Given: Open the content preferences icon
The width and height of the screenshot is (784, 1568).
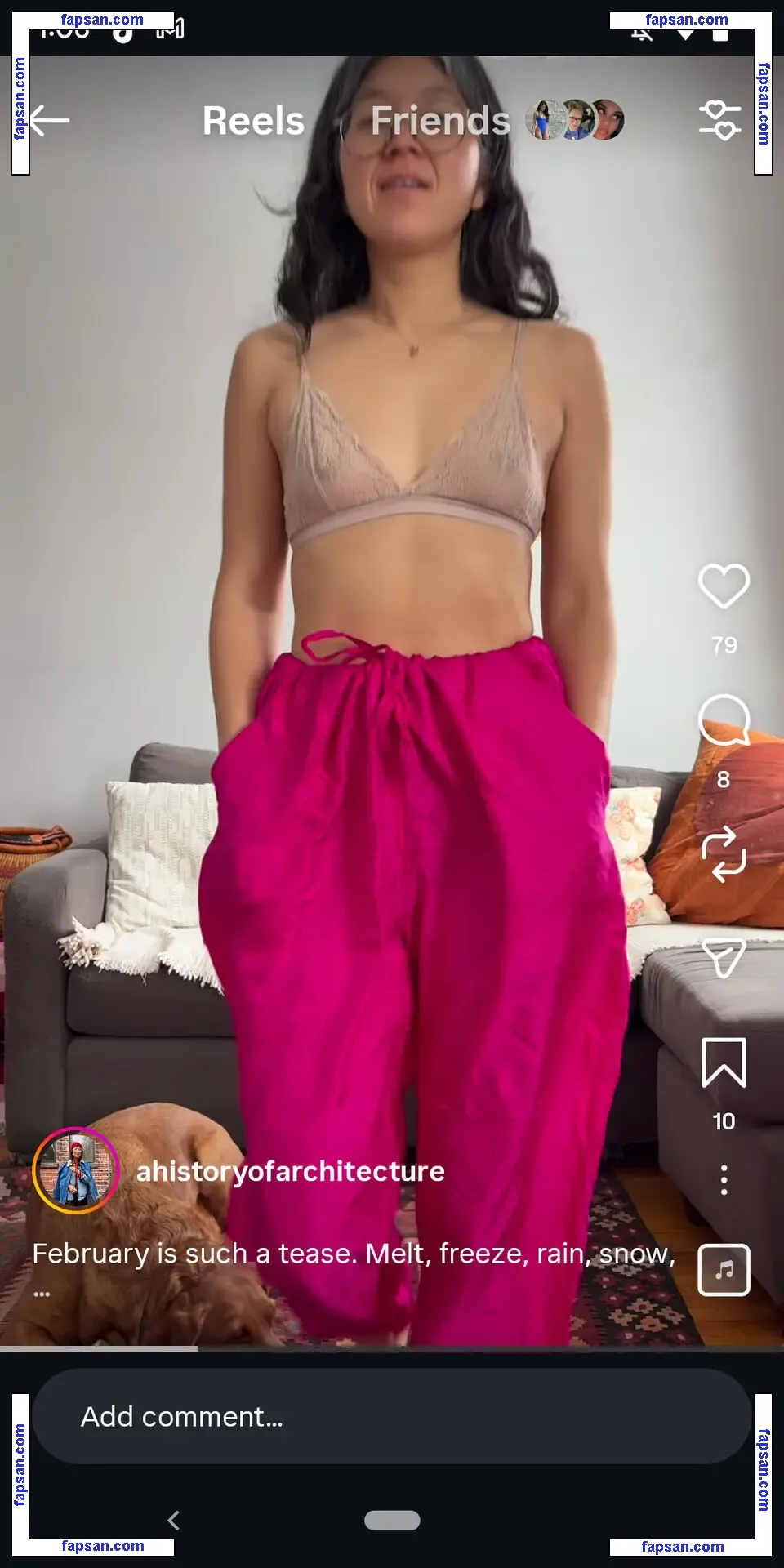Looking at the screenshot, I should point(719,121).
